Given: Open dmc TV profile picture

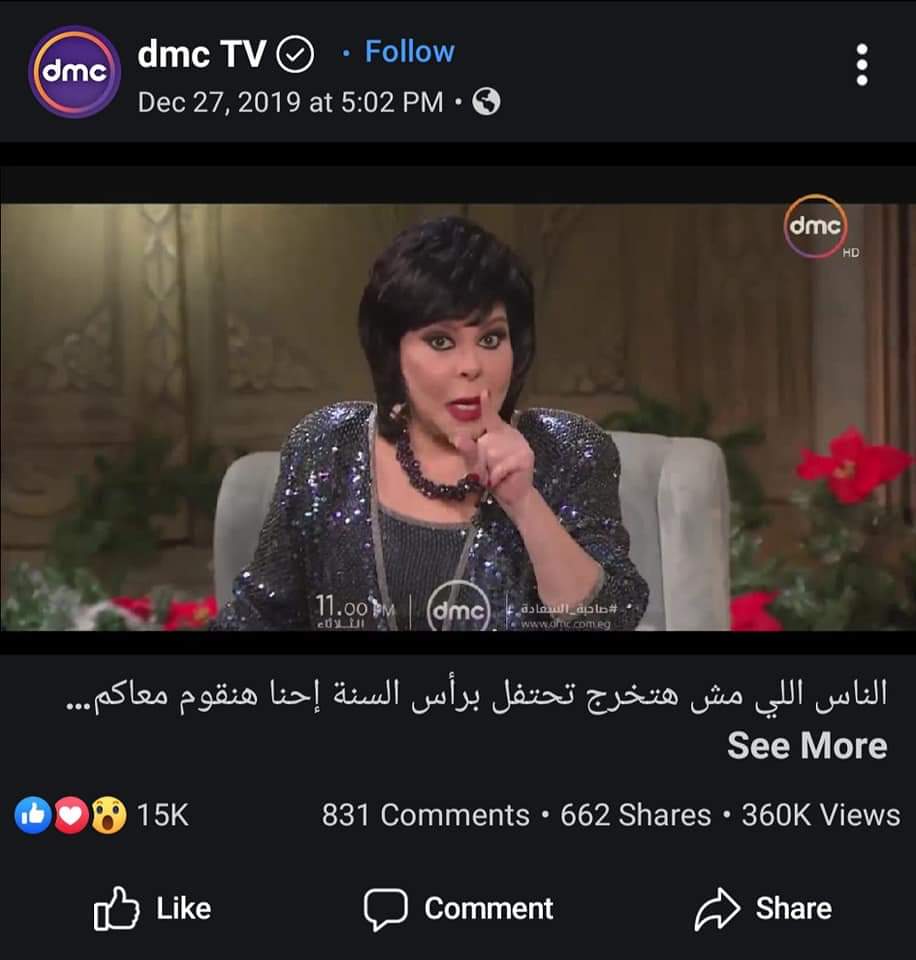Looking at the screenshot, I should pos(74,72).
